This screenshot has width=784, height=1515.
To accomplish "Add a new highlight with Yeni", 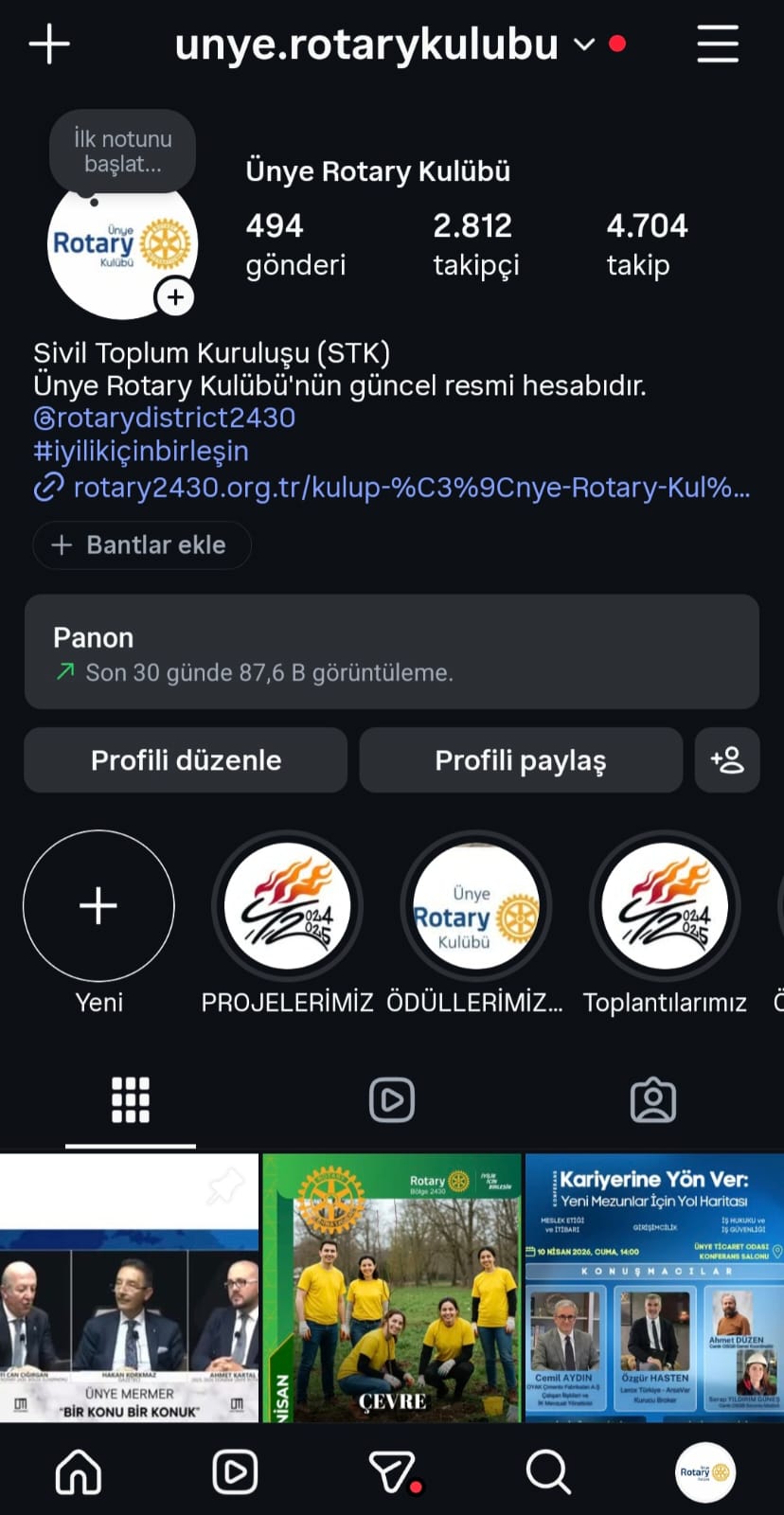I will point(98,906).
